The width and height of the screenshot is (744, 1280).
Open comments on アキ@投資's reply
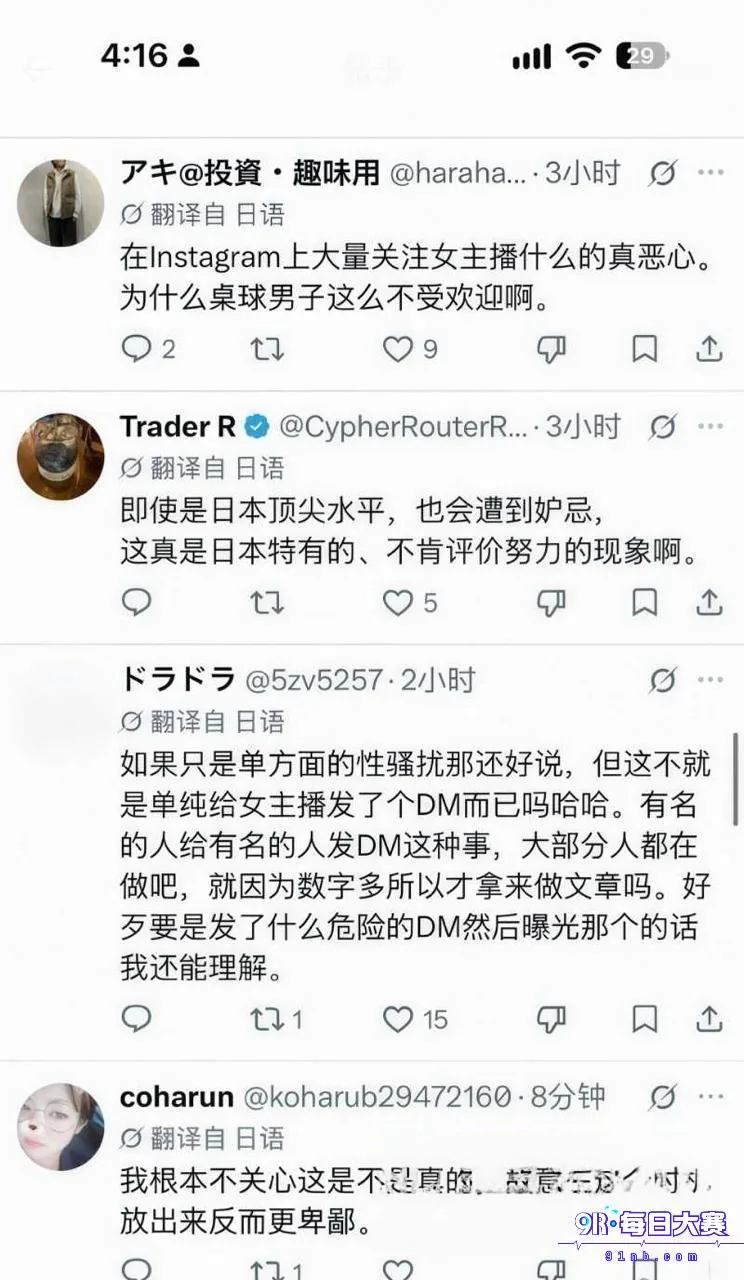[136, 348]
